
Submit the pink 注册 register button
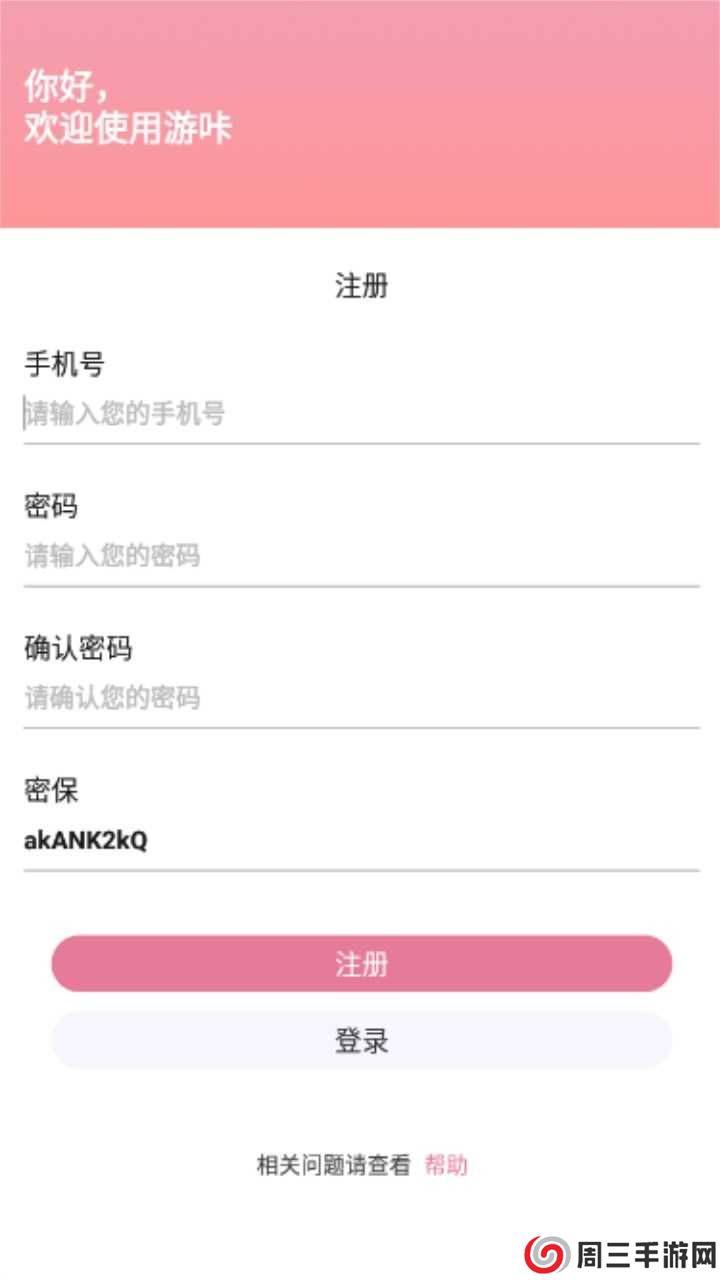[x=361, y=964]
